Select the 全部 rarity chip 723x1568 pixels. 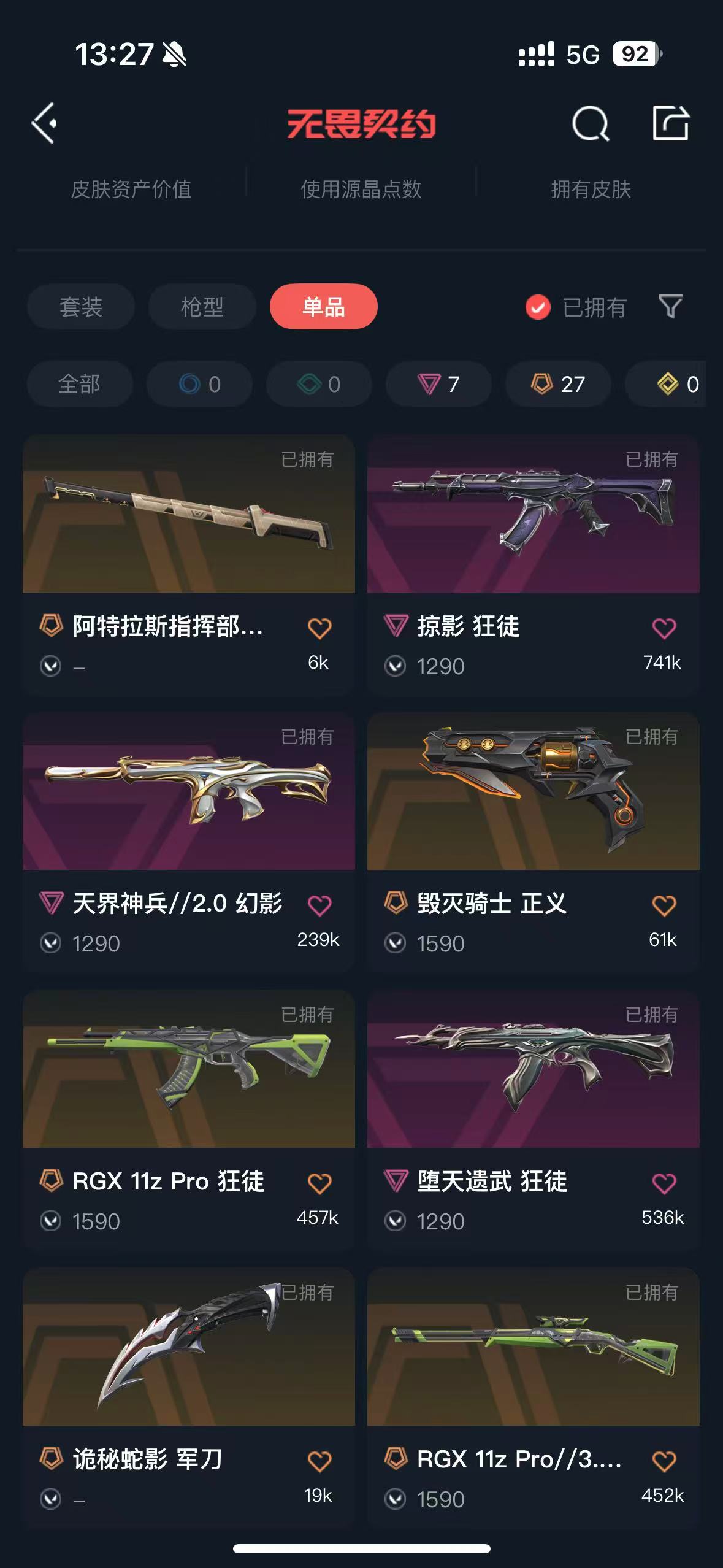point(79,385)
